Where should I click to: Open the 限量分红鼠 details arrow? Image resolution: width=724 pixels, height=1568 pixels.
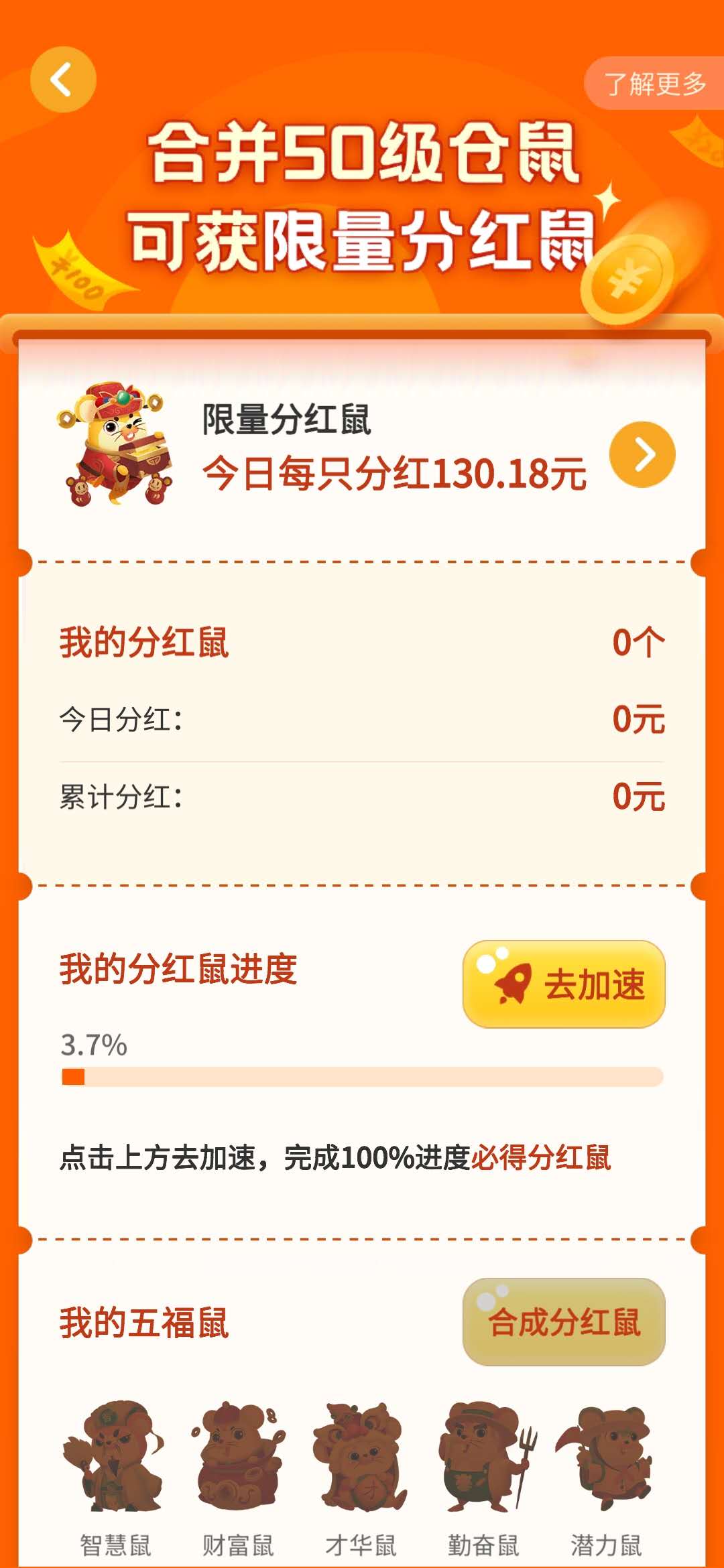click(642, 454)
